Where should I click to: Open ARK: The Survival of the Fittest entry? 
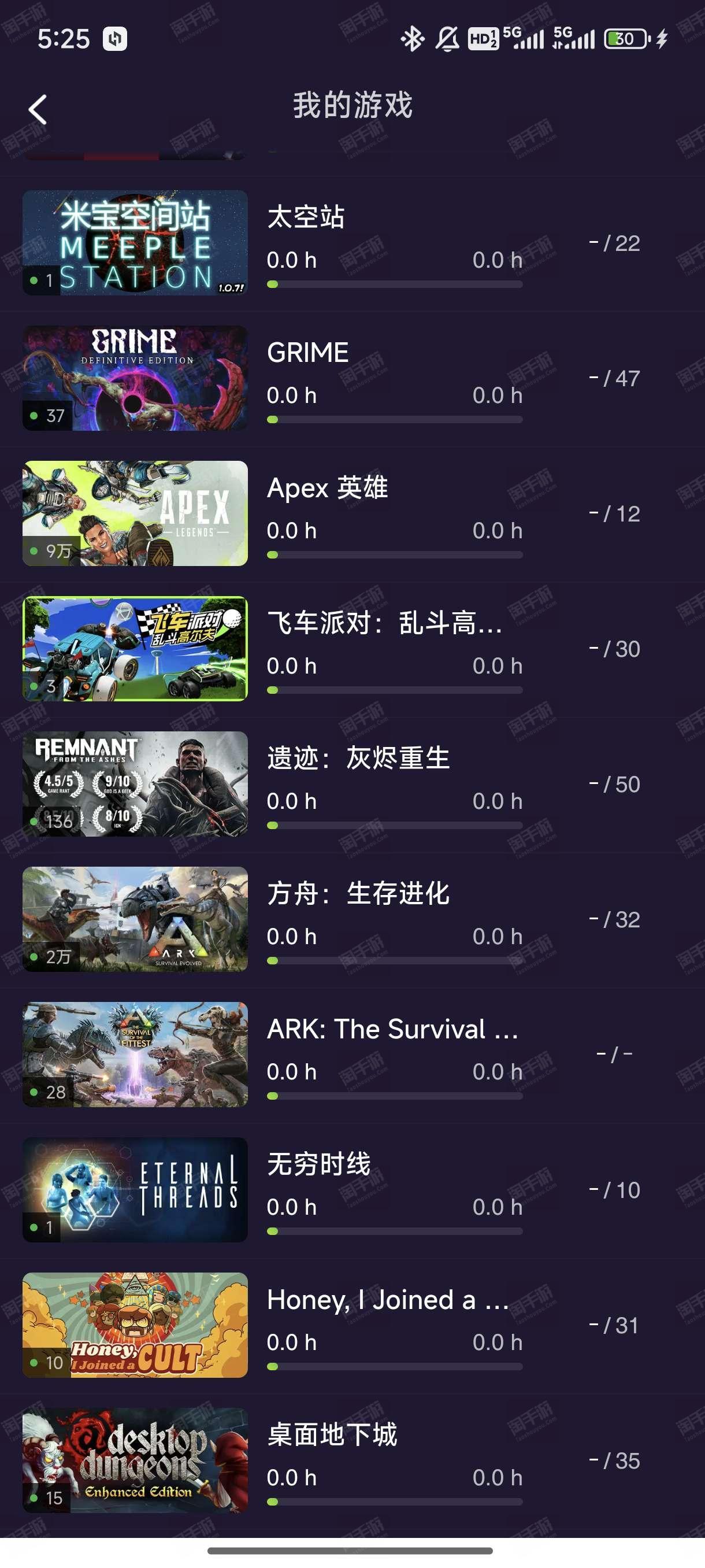click(352, 1055)
